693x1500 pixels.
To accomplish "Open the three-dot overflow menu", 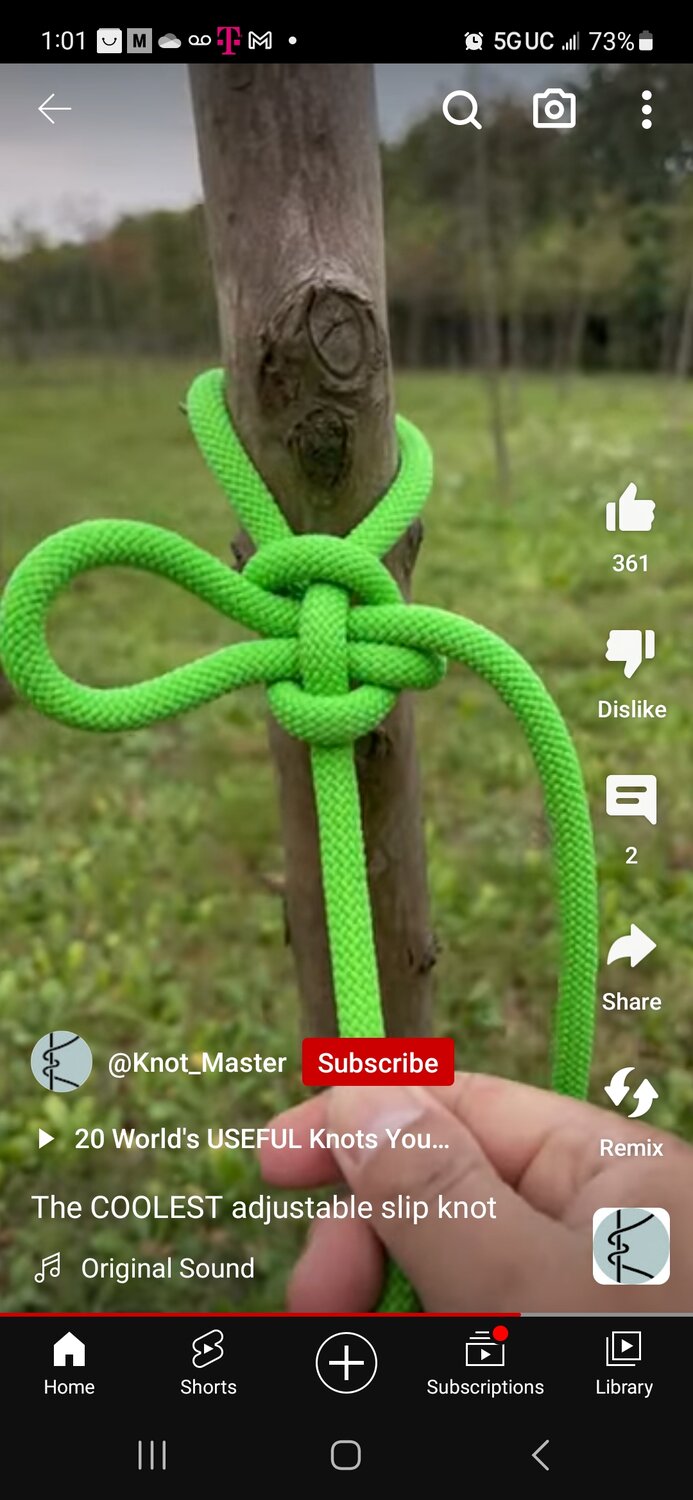I will [x=646, y=110].
